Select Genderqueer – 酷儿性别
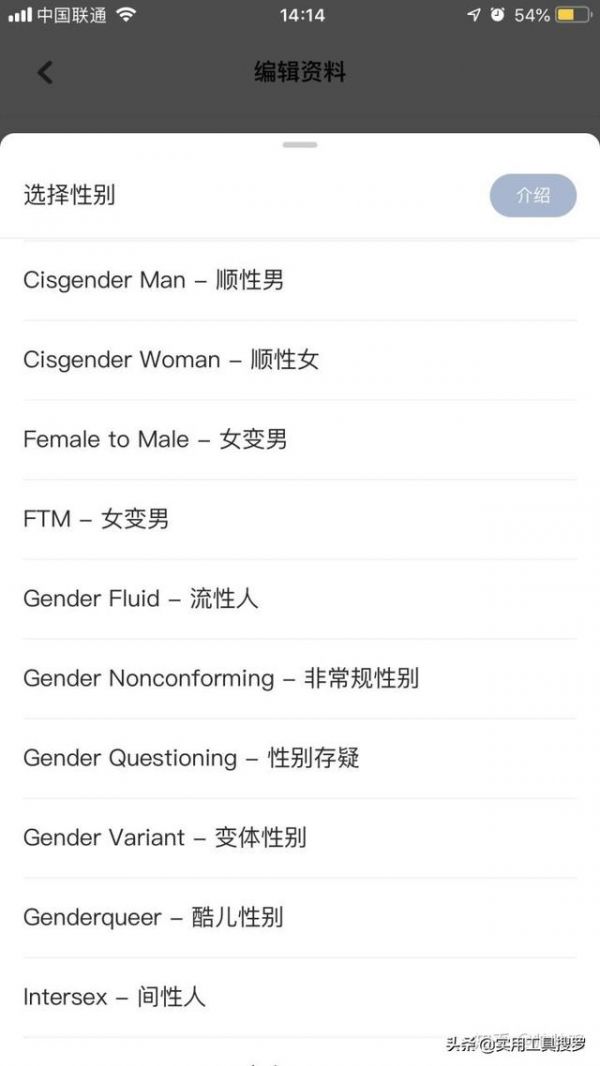 pos(300,918)
